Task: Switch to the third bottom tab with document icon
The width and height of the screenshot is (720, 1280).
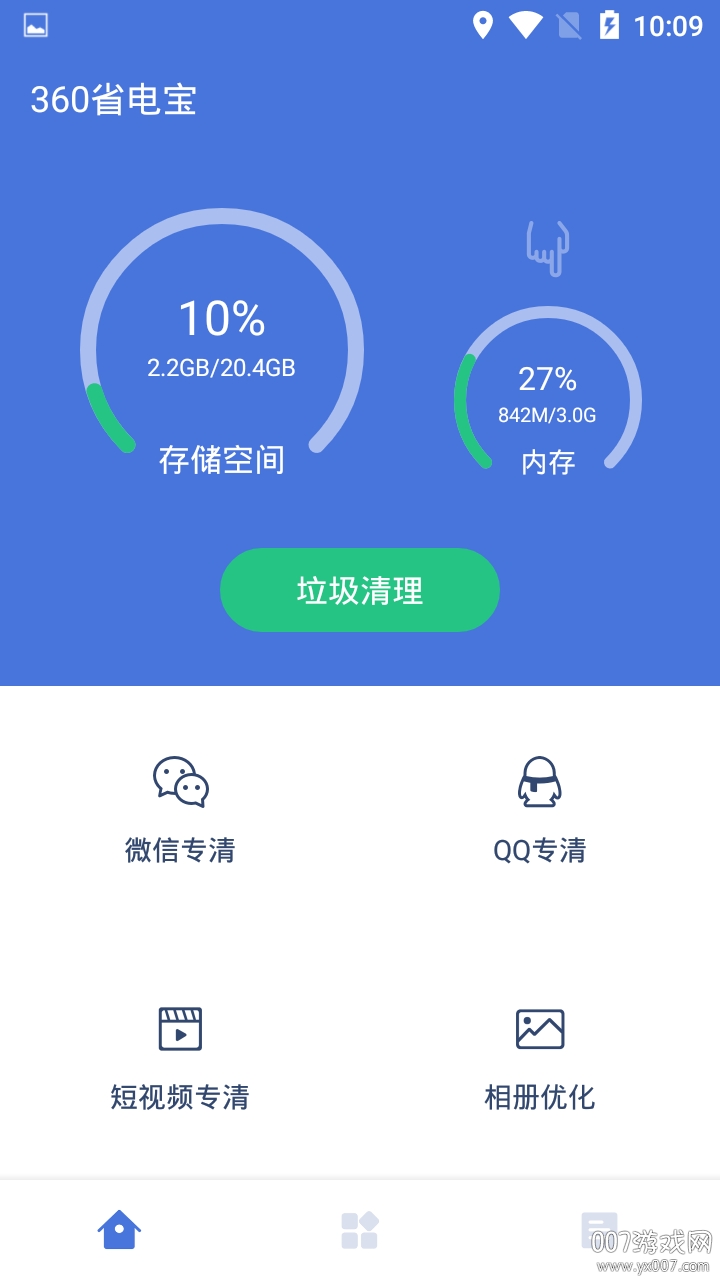Action: [x=600, y=1230]
